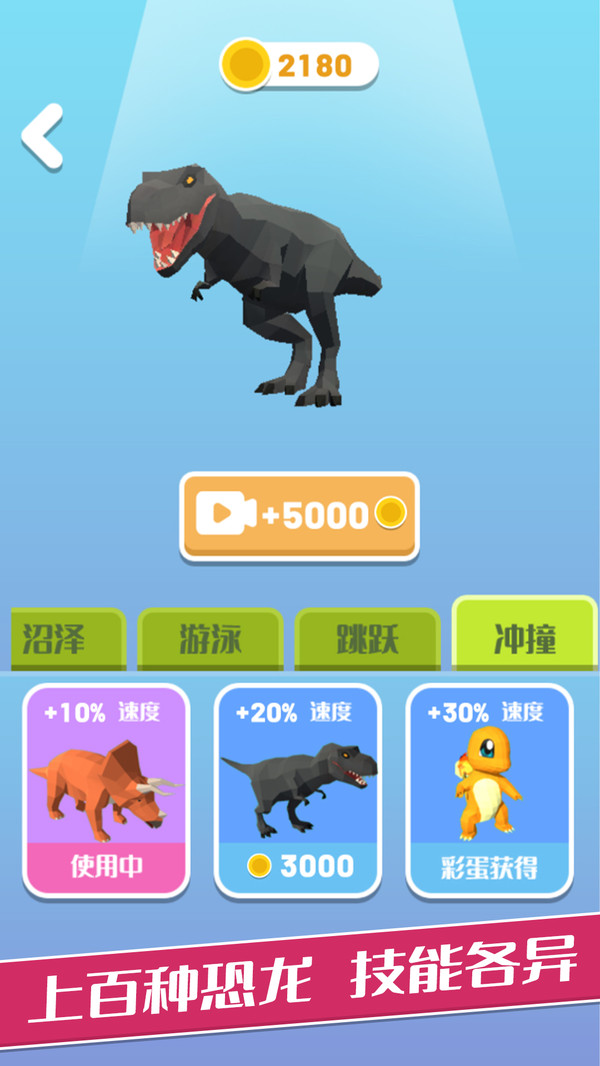Watch video ad for +5000 coins
Image resolution: width=600 pixels, height=1066 pixels.
tap(299, 515)
